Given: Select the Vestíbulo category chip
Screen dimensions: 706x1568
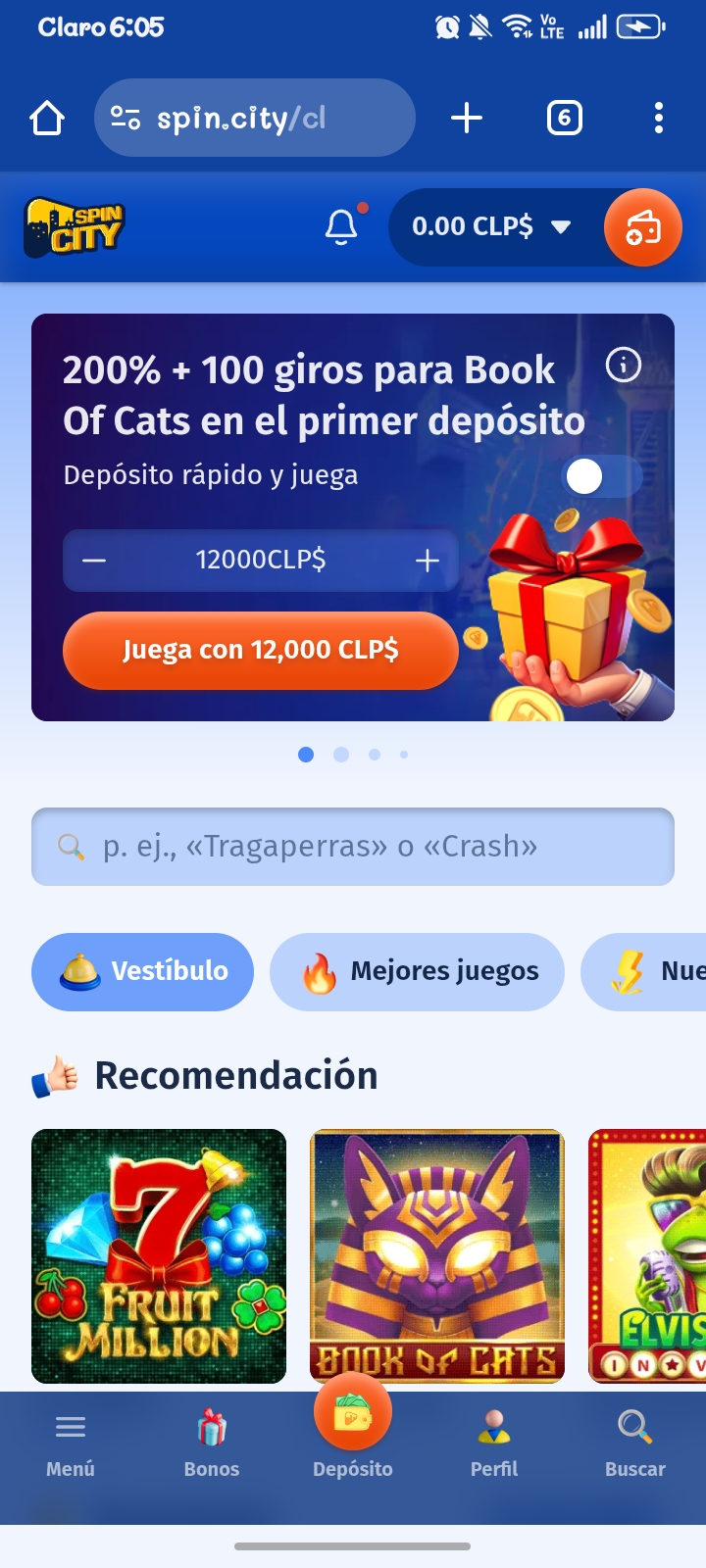Looking at the screenshot, I should (143, 971).
